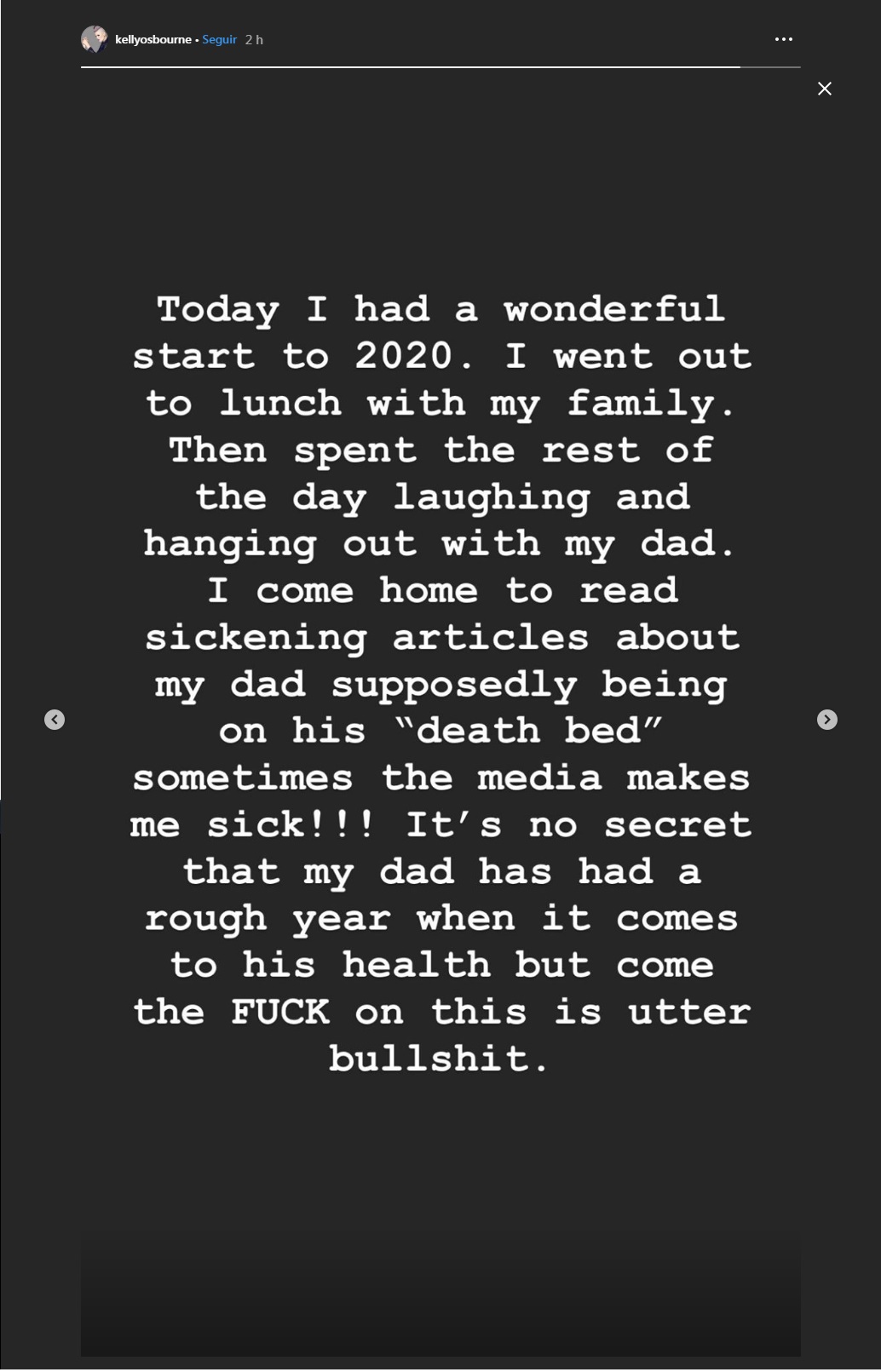The width and height of the screenshot is (881, 1372).
Task: Open the three-dot options menu
Action: 783,39
